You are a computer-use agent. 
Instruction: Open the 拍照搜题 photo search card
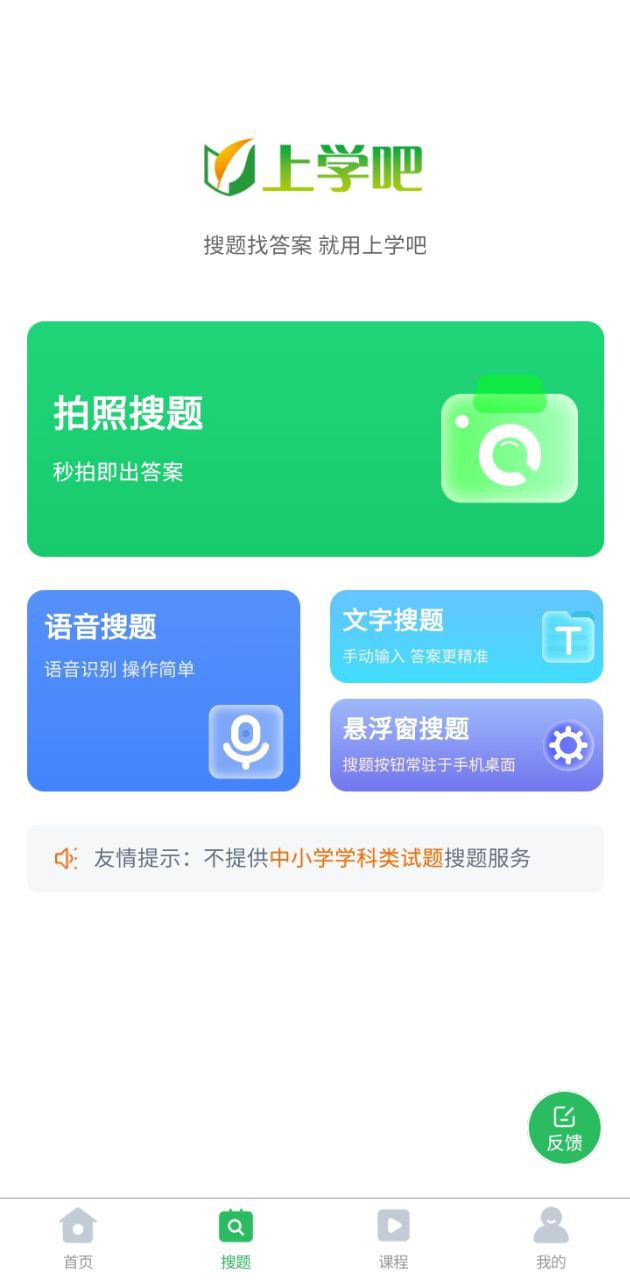(x=315, y=439)
